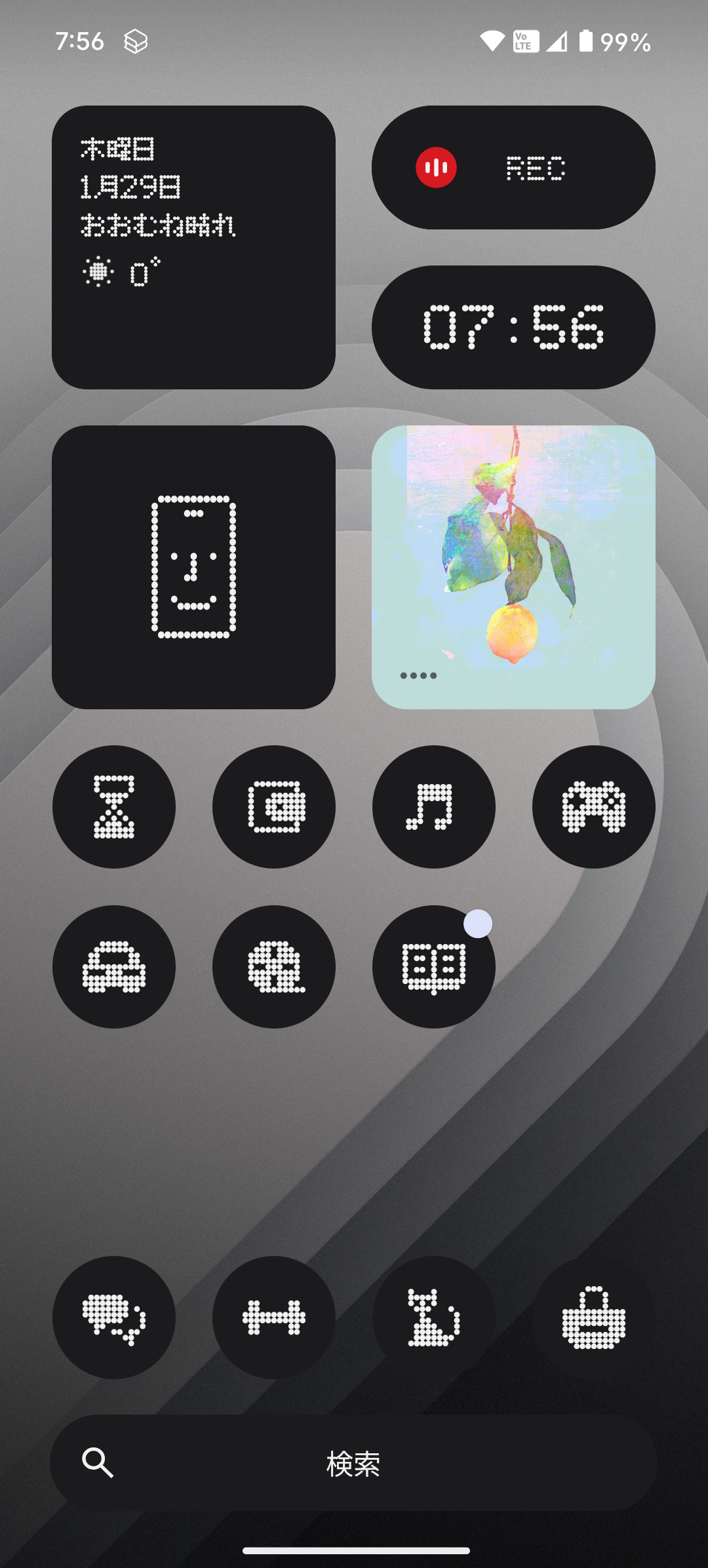The width and height of the screenshot is (708, 1568).
Task: Open the camera app icon
Action: pyautogui.click(x=274, y=807)
